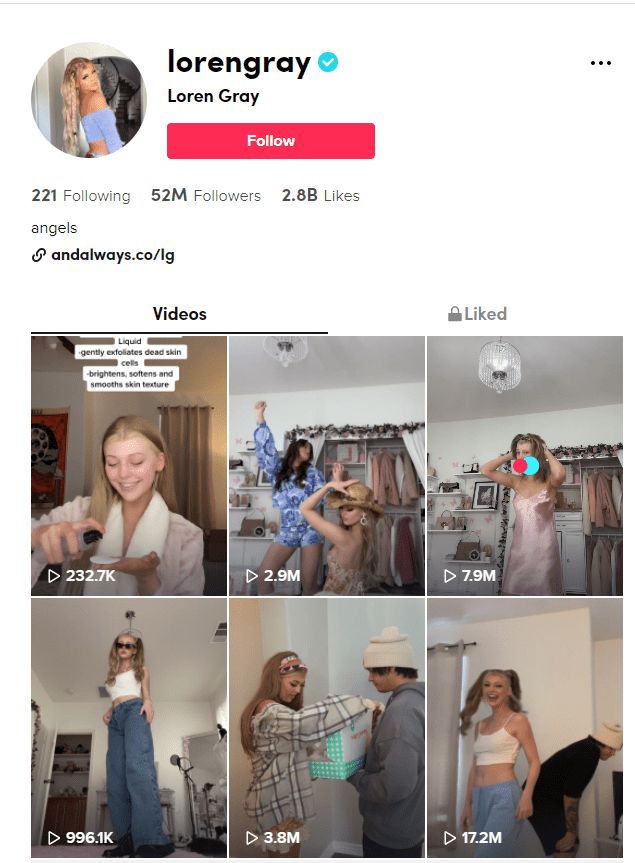Switch to the Liked tab
635x863 pixels.
click(477, 314)
